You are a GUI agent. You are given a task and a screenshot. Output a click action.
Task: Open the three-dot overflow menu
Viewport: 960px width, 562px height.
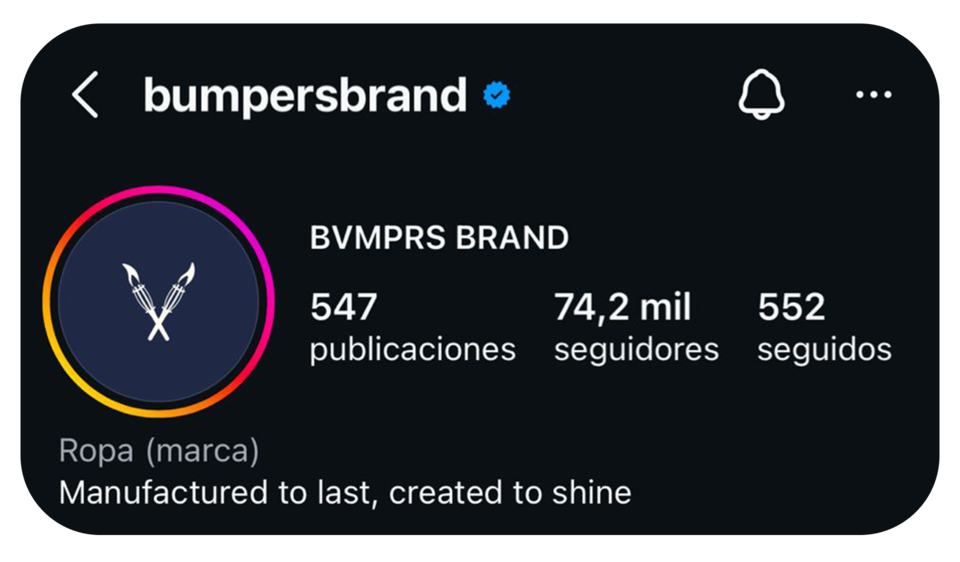pyautogui.click(x=873, y=96)
